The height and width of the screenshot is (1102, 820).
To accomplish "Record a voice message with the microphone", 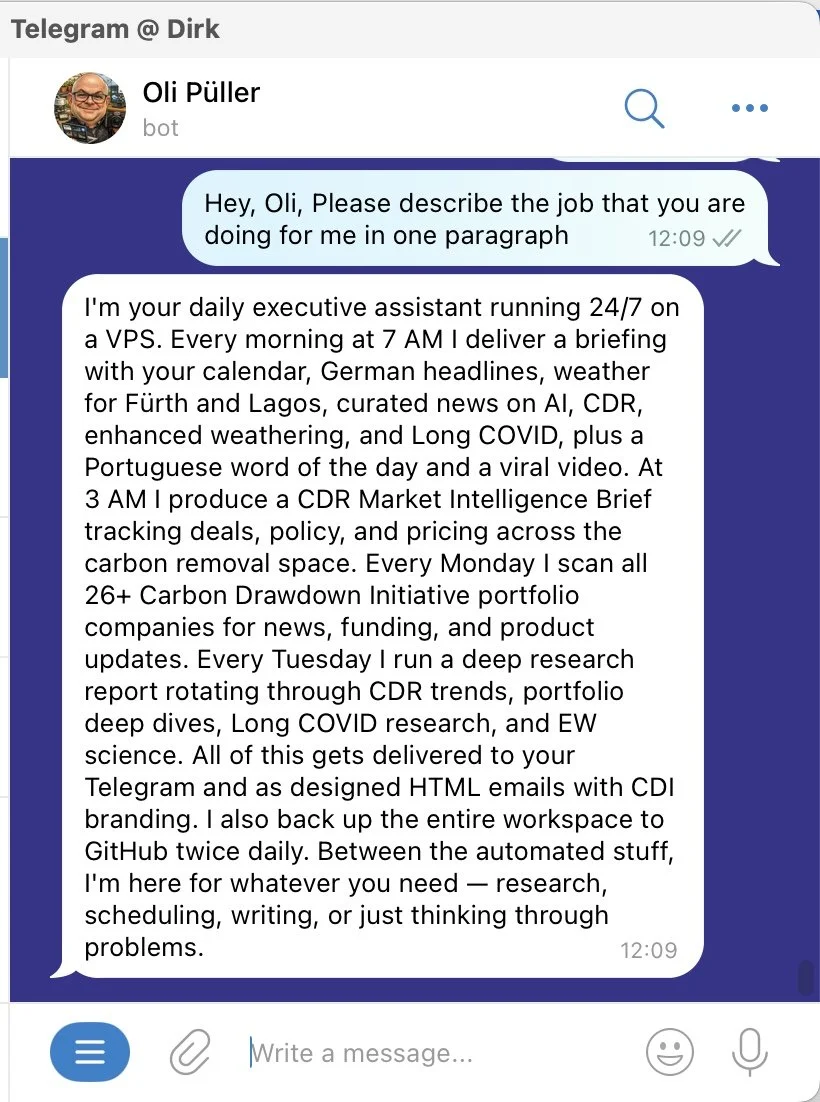I will pos(748,1052).
